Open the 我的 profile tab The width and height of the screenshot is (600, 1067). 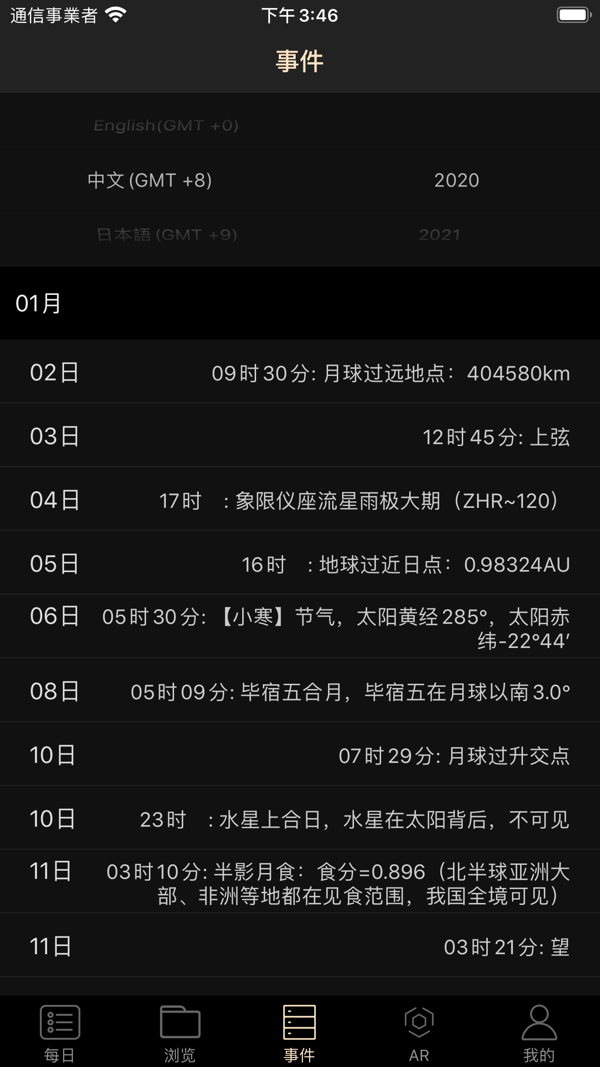pyautogui.click(x=539, y=1032)
